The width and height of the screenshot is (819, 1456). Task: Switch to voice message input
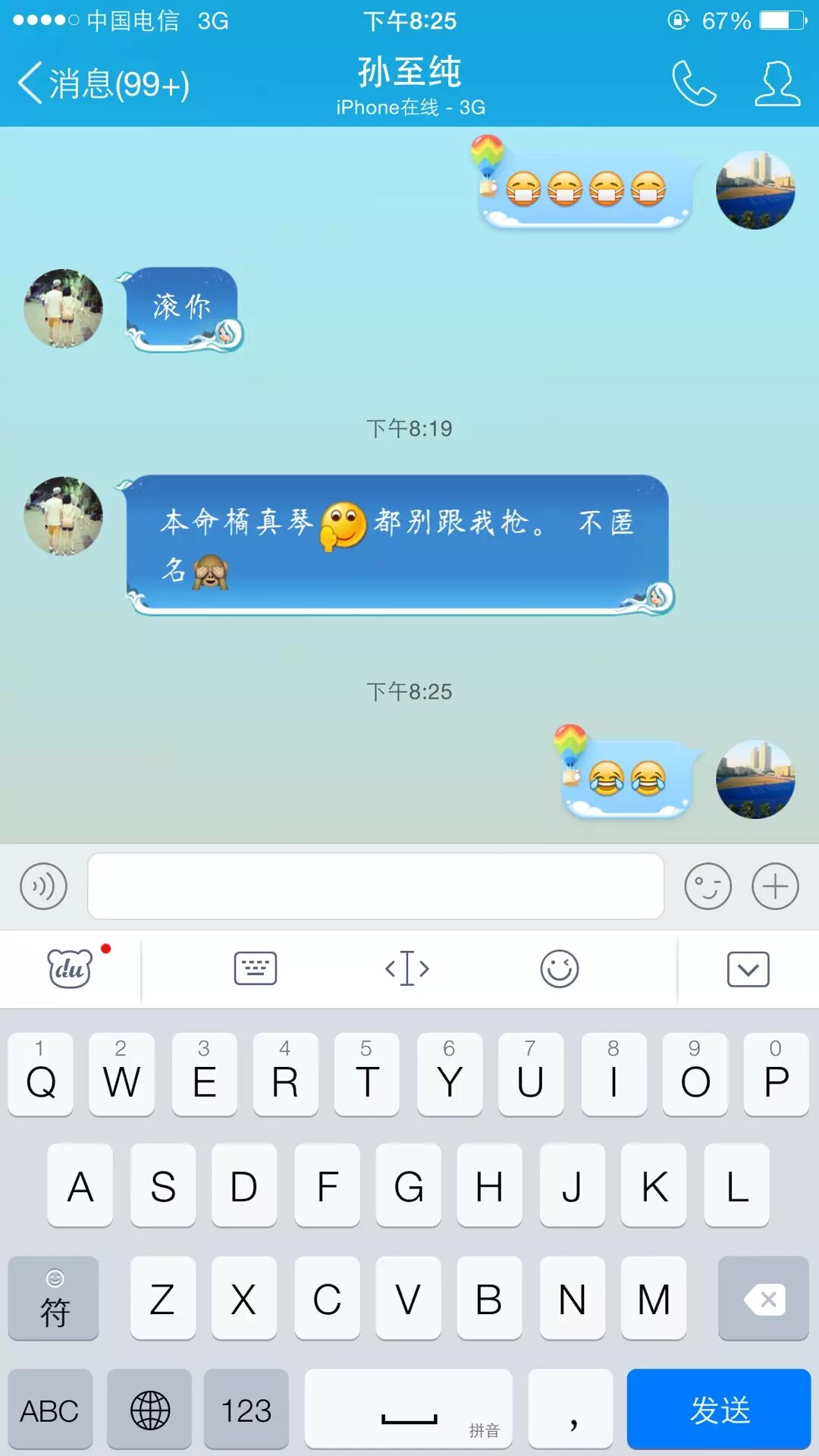(x=43, y=886)
